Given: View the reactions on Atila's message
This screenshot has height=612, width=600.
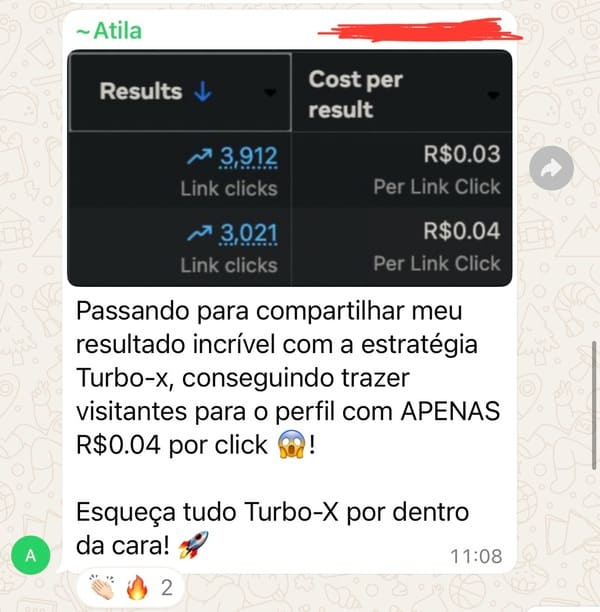Looking at the screenshot, I should click(131, 588).
